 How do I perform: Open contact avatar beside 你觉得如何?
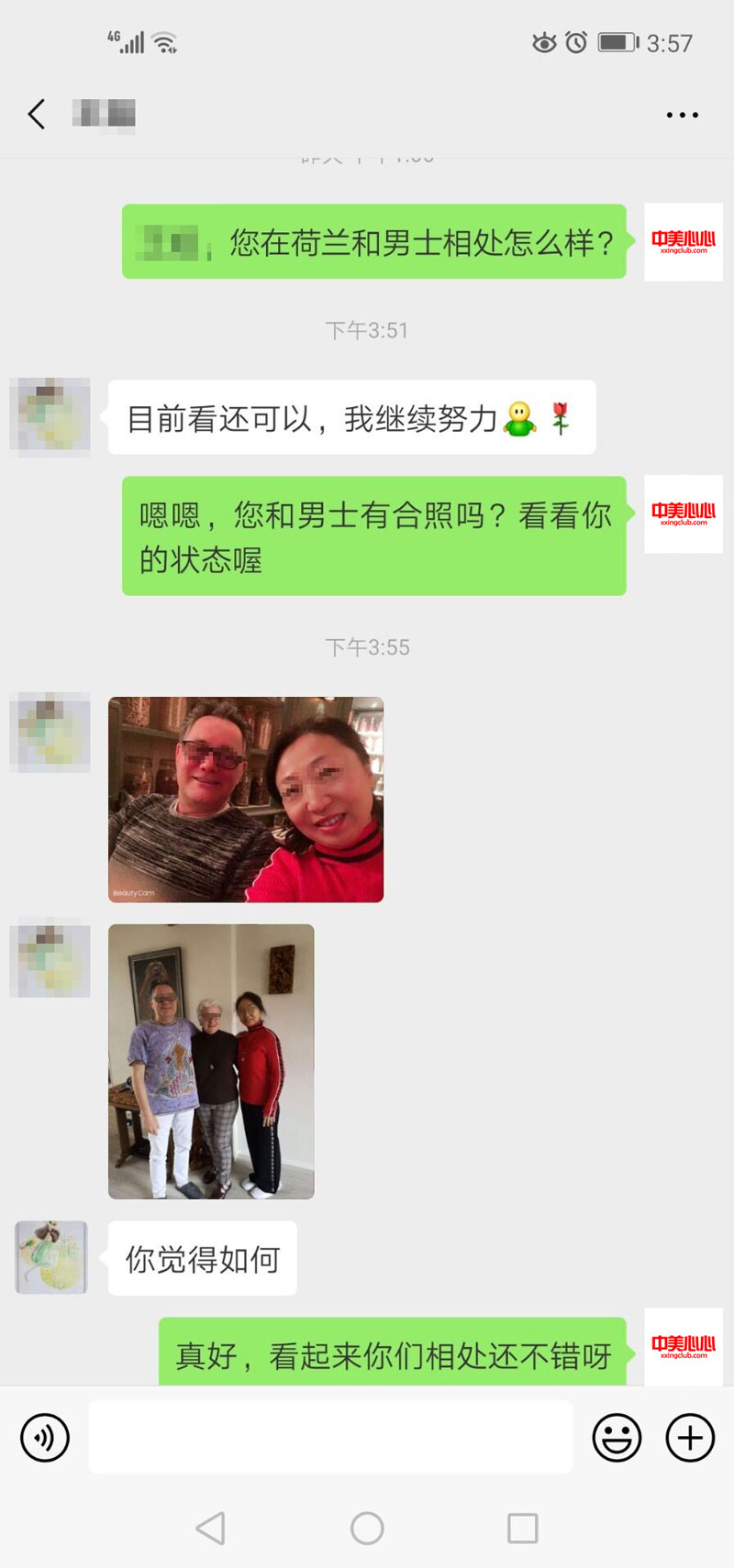click(x=51, y=1257)
